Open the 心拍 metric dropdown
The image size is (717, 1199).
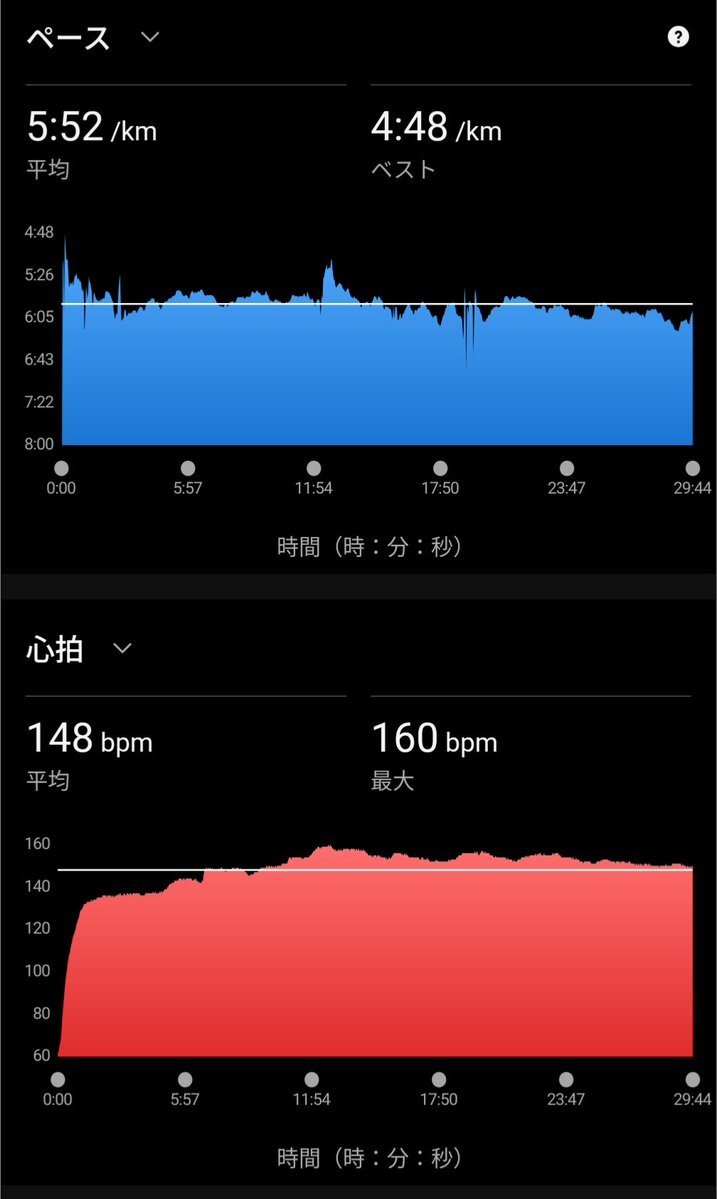click(122, 649)
